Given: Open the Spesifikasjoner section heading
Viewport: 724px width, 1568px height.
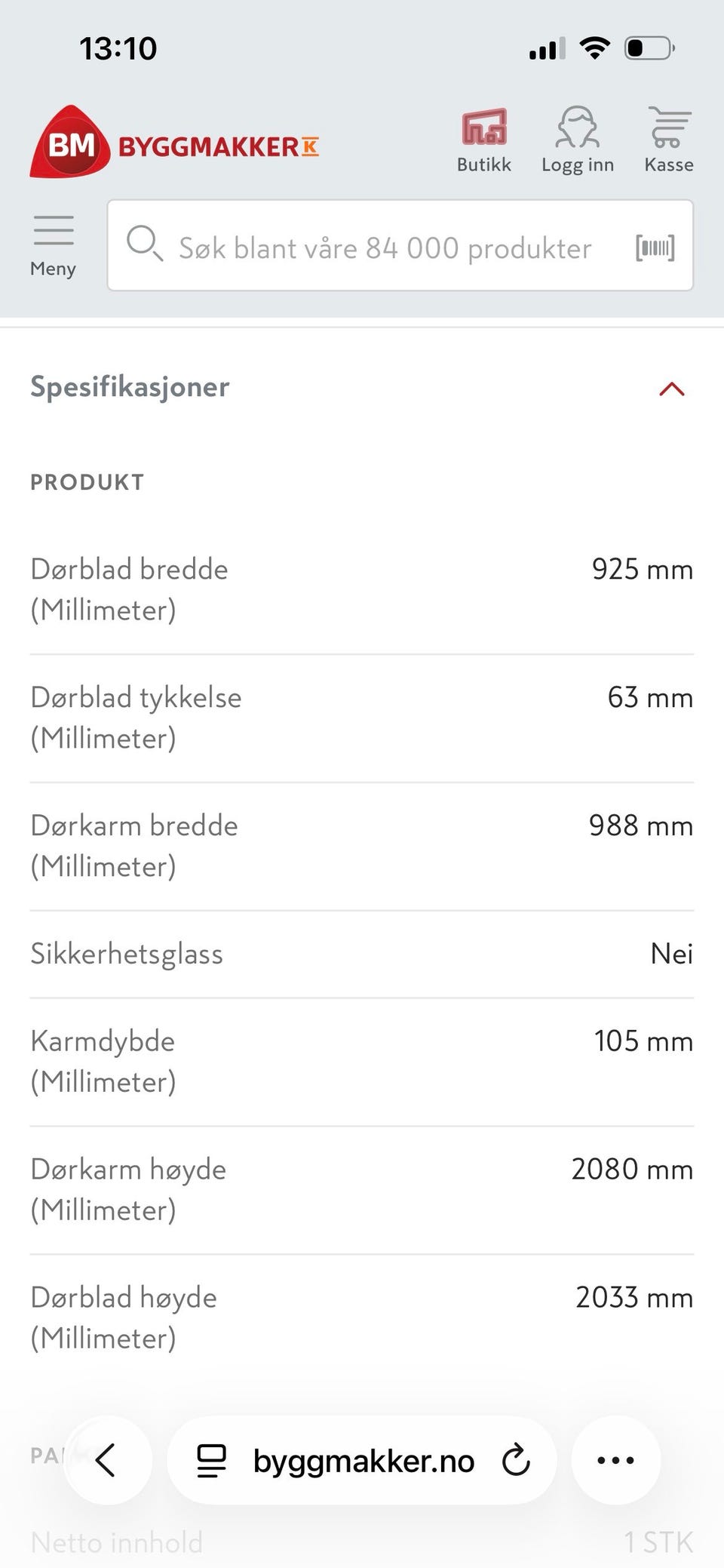Looking at the screenshot, I should pos(129,387).
